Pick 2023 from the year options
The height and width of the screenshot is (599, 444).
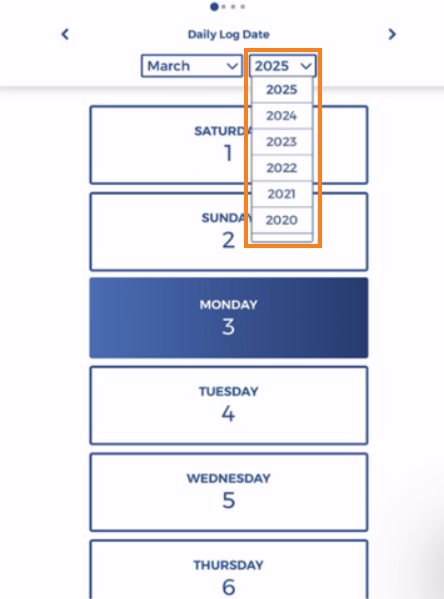coord(282,142)
